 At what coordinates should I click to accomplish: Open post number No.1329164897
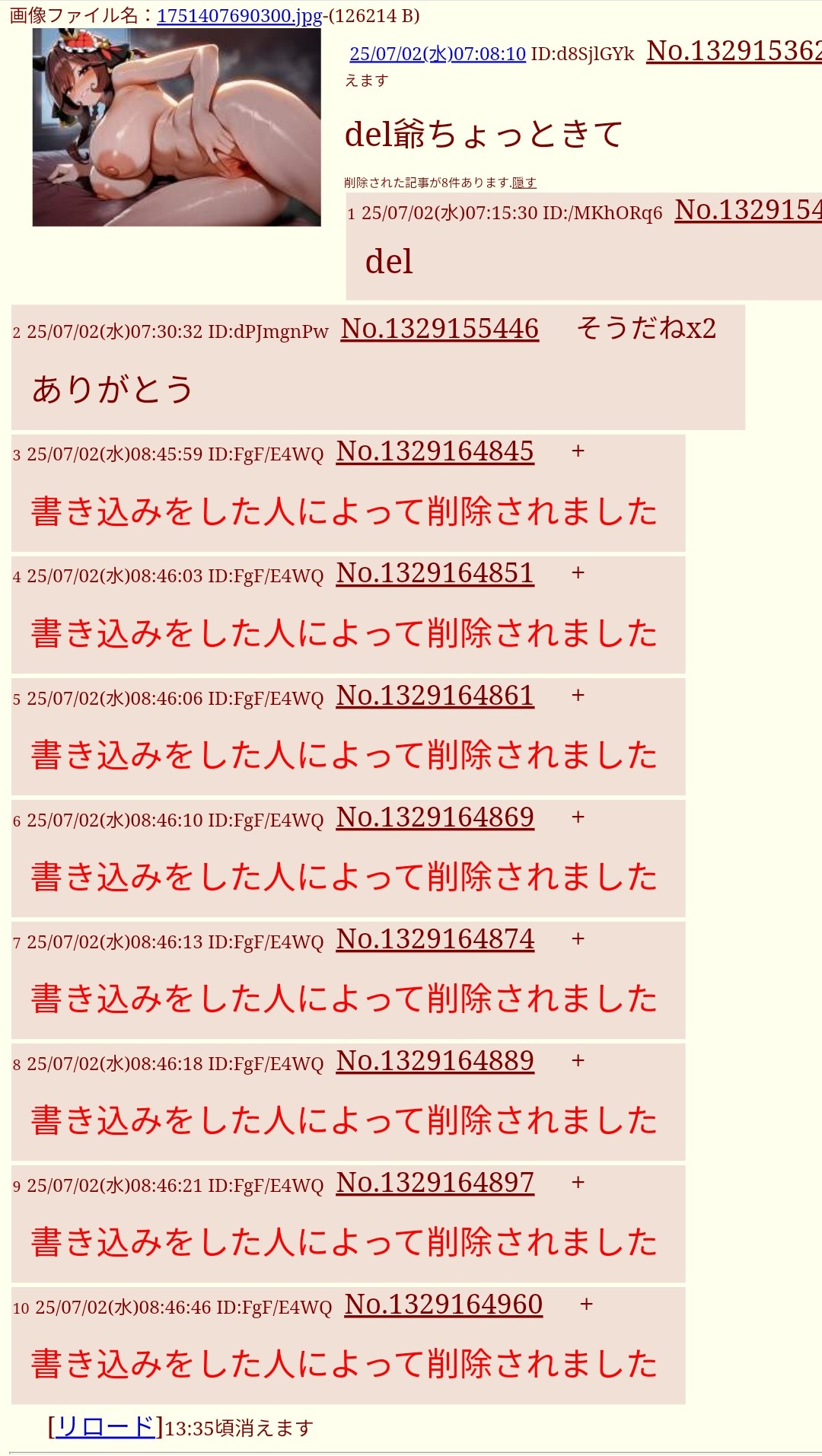pos(435,1183)
